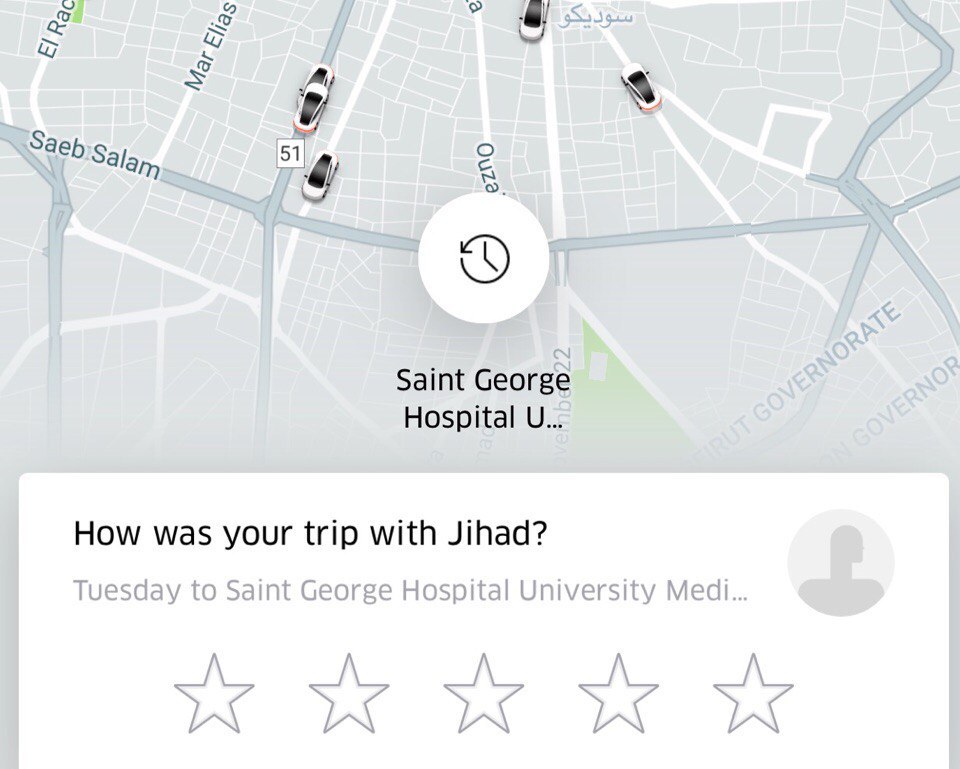Open the trip with Jihad rating card
This screenshot has height=769, width=960.
(410, 560)
